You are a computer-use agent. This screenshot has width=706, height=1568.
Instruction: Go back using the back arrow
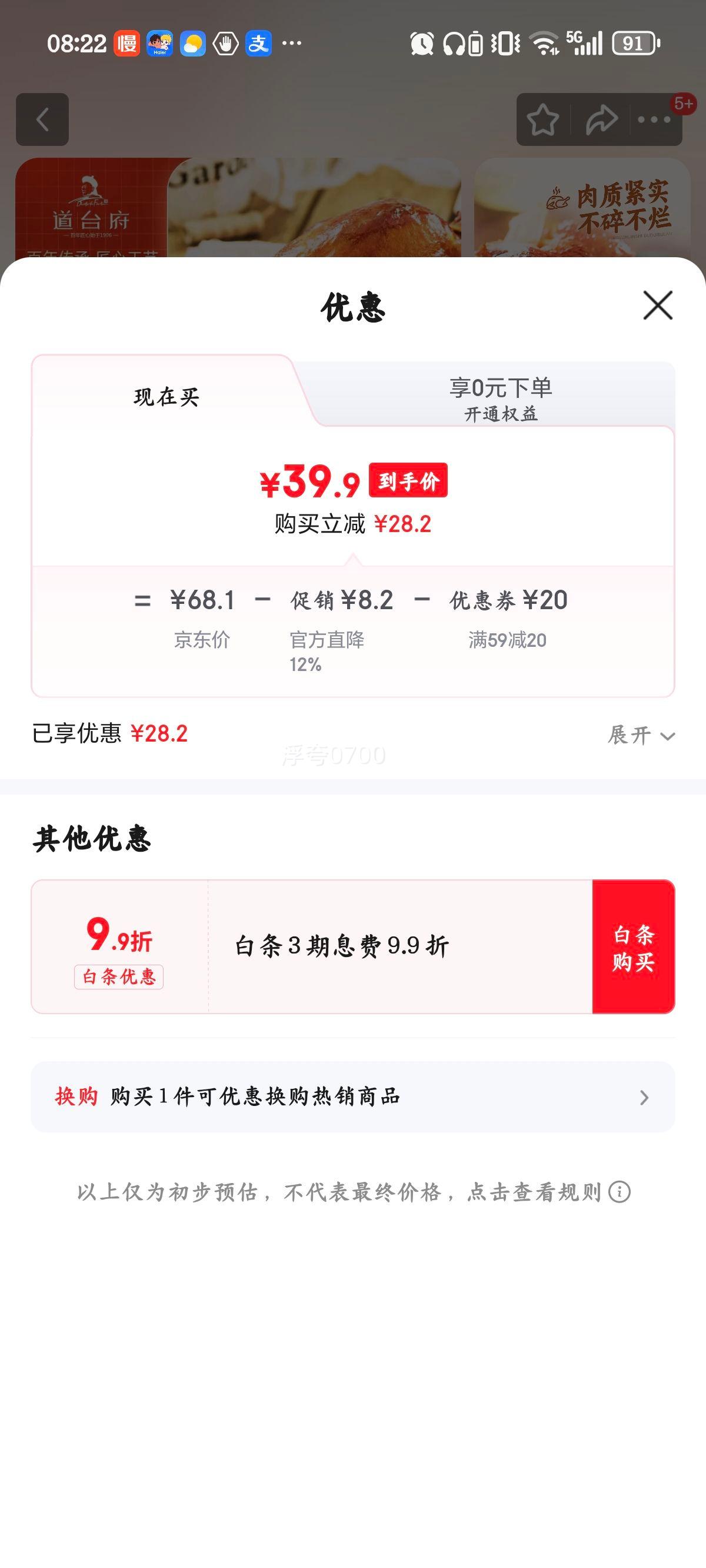click(x=42, y=120)
